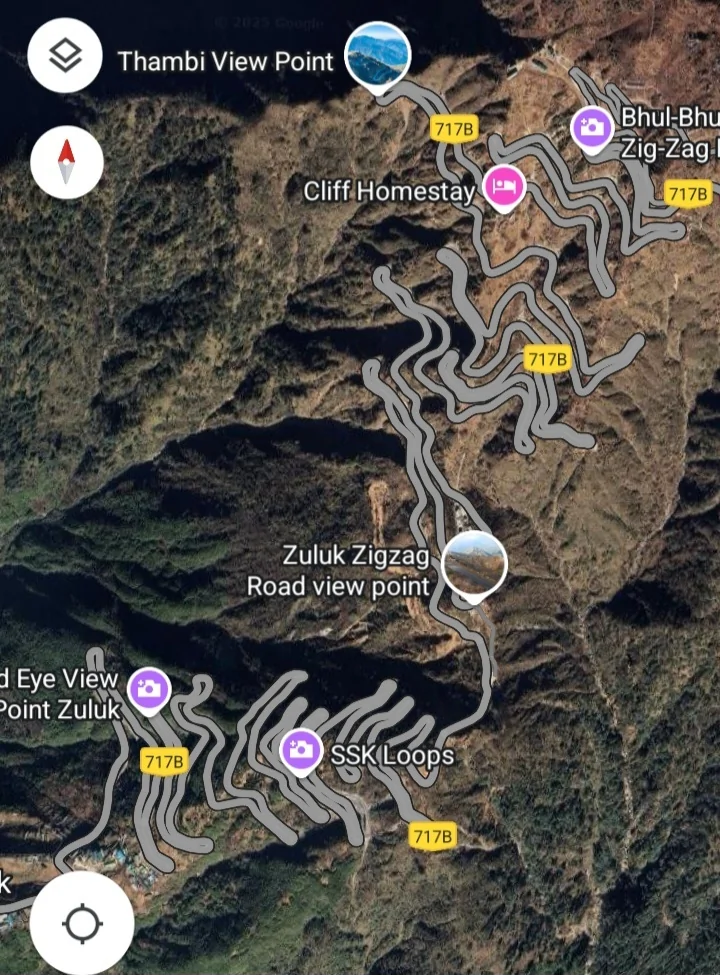Open the Thambi View Point marker

coord(377,56)
